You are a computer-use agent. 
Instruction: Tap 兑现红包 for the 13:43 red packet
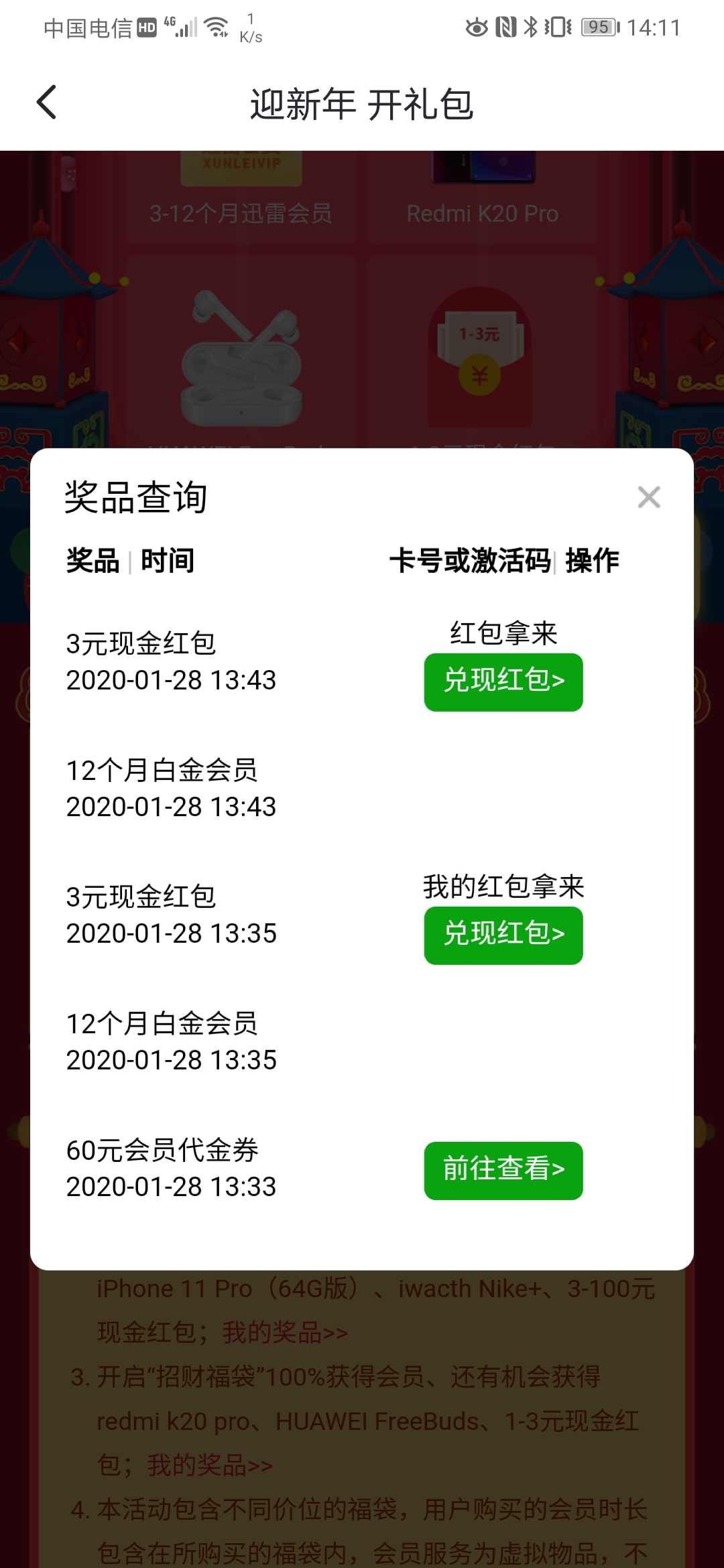[x=503, y=681]
